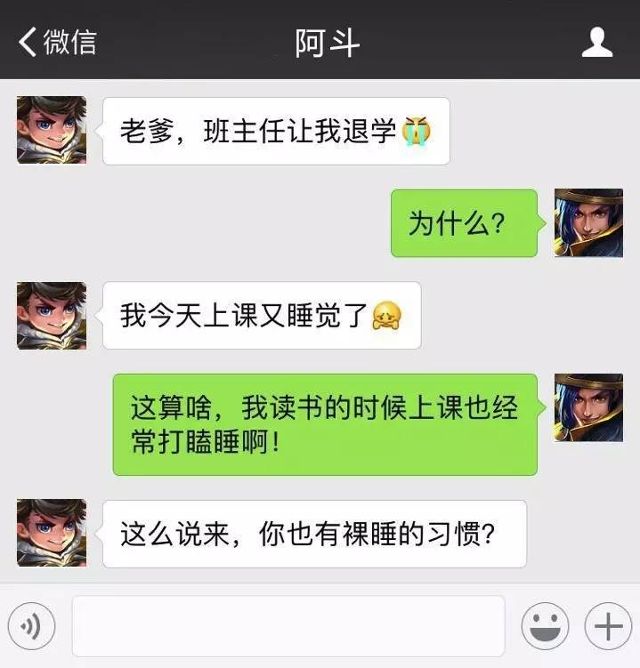The image size is (640, 668).
Task: Tap the avatar beside the message 老爹，班主任让我退学
Action: click(51, 130)
